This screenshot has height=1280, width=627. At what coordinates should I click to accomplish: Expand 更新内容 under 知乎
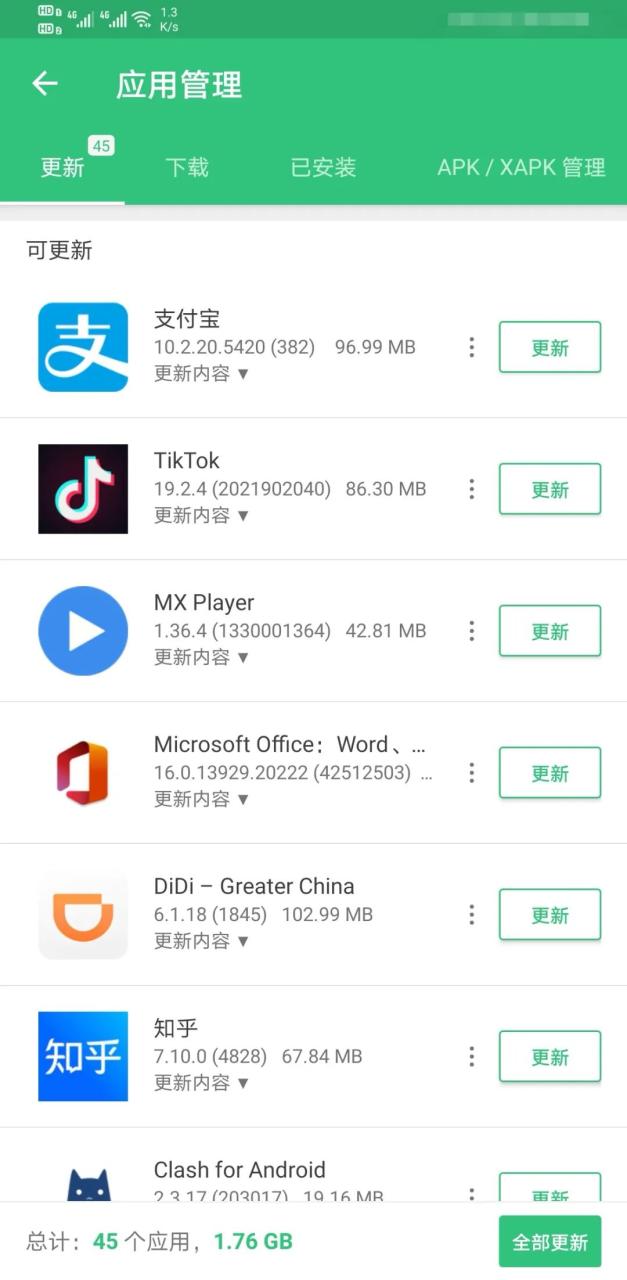[x=201, y=1084]
